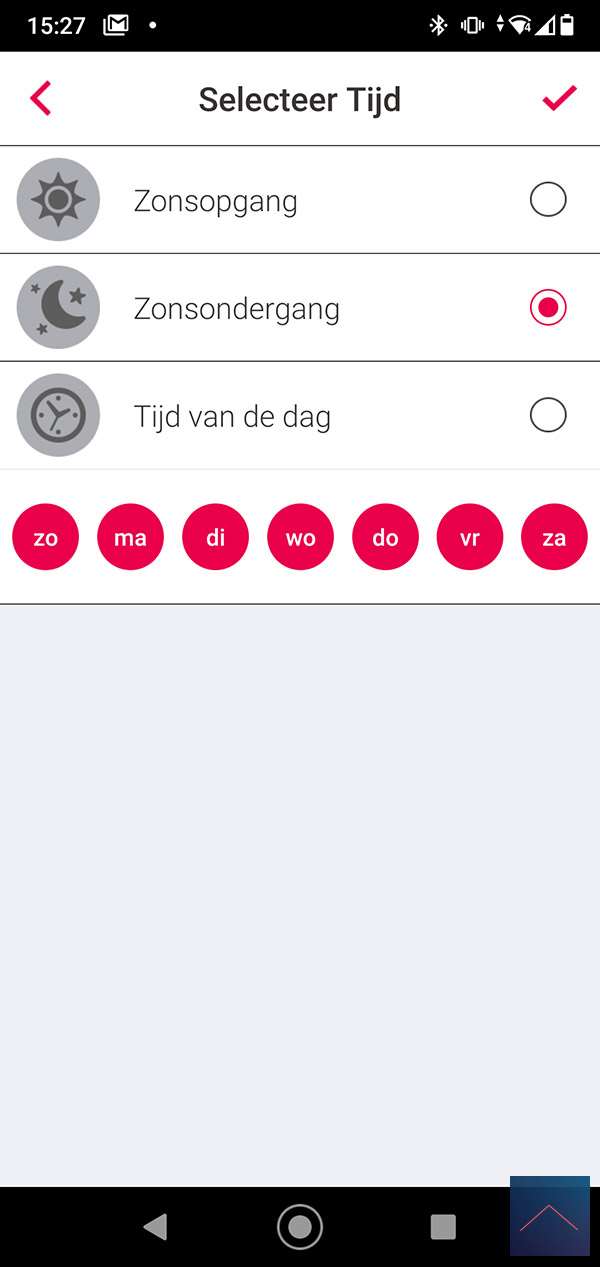Tap the system home button
This screenshot has width=600, height=1267.
(300, 1226)
